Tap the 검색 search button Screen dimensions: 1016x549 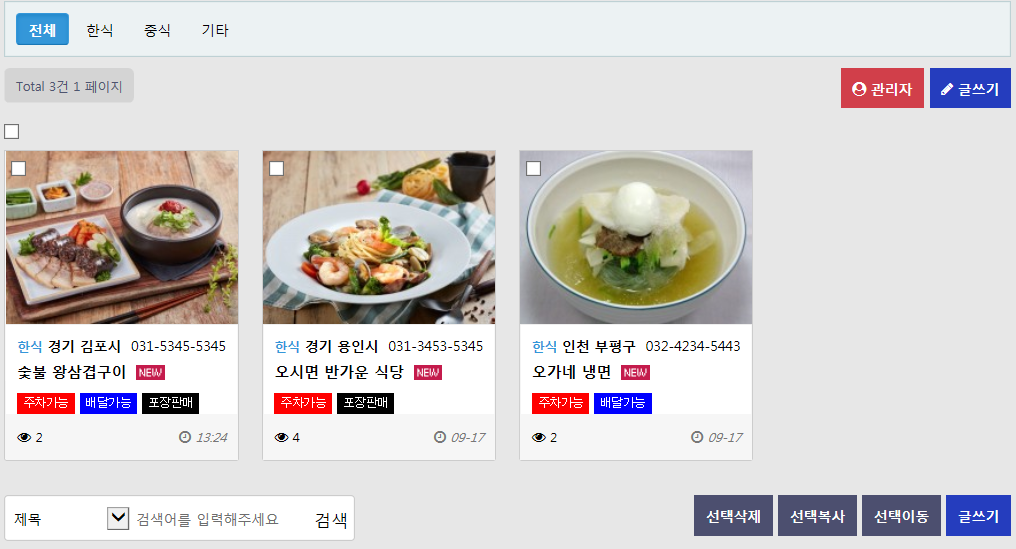[331, 519]
